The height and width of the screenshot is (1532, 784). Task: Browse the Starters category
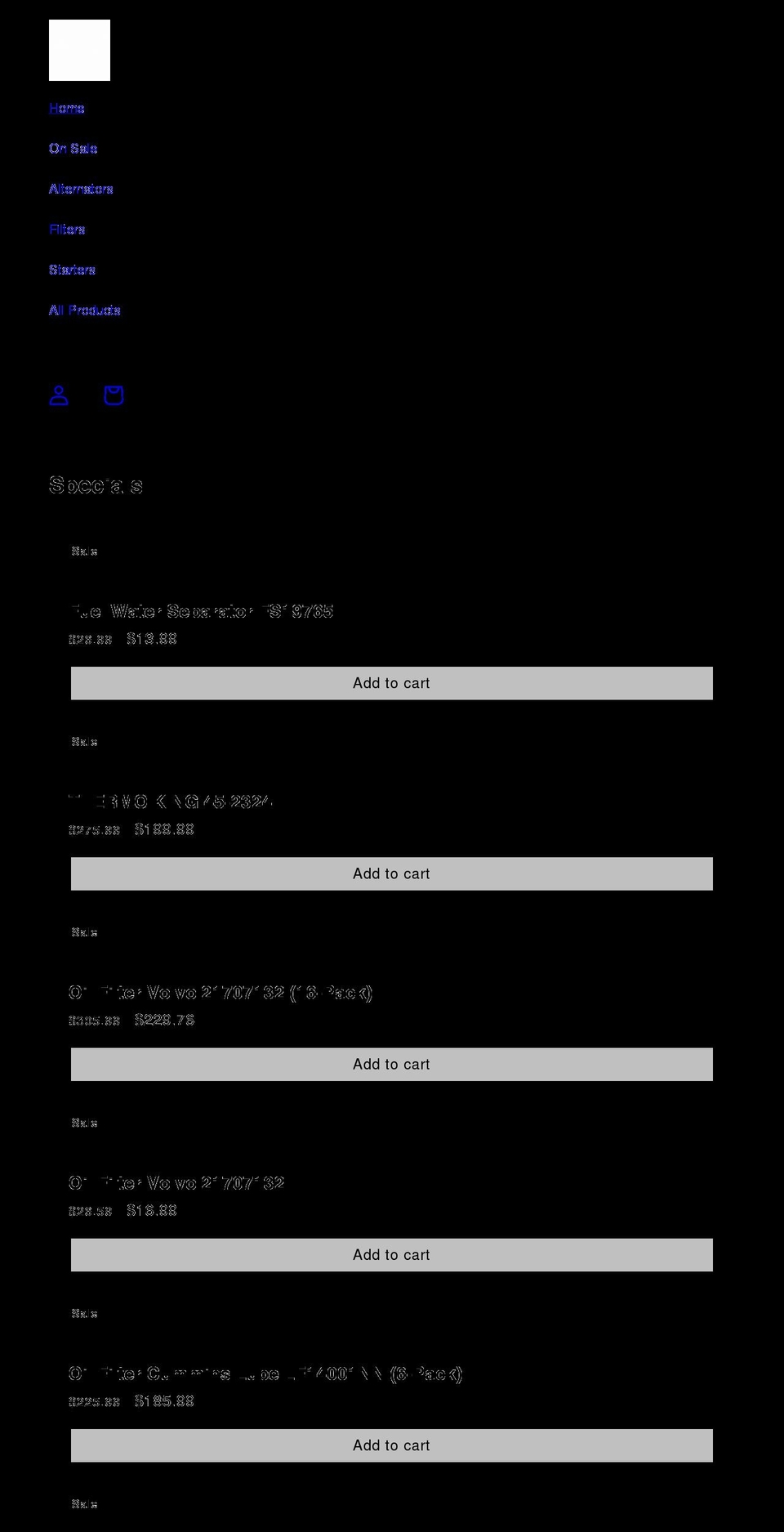pyautogui.click(x=73, y=270)
